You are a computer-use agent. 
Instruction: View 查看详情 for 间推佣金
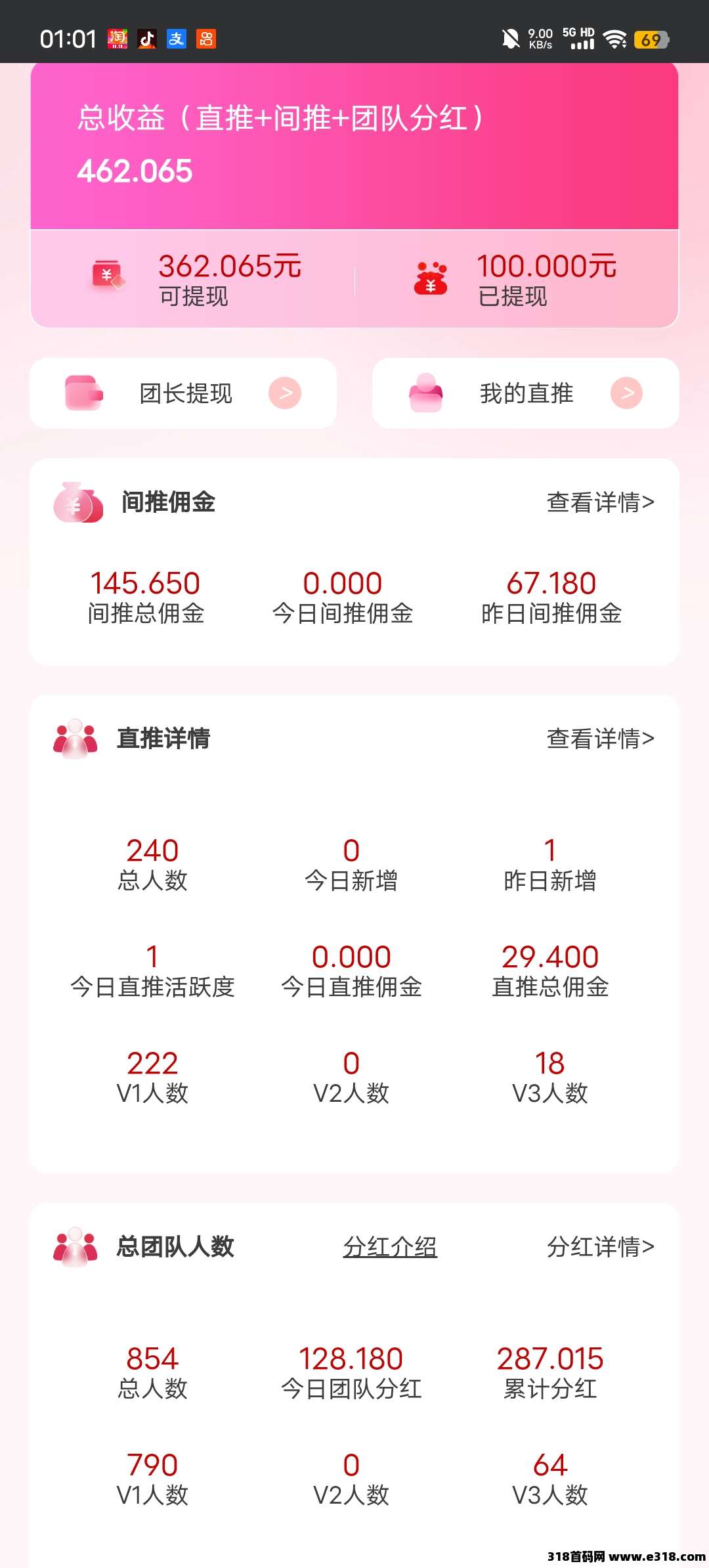tap(600, 502)
